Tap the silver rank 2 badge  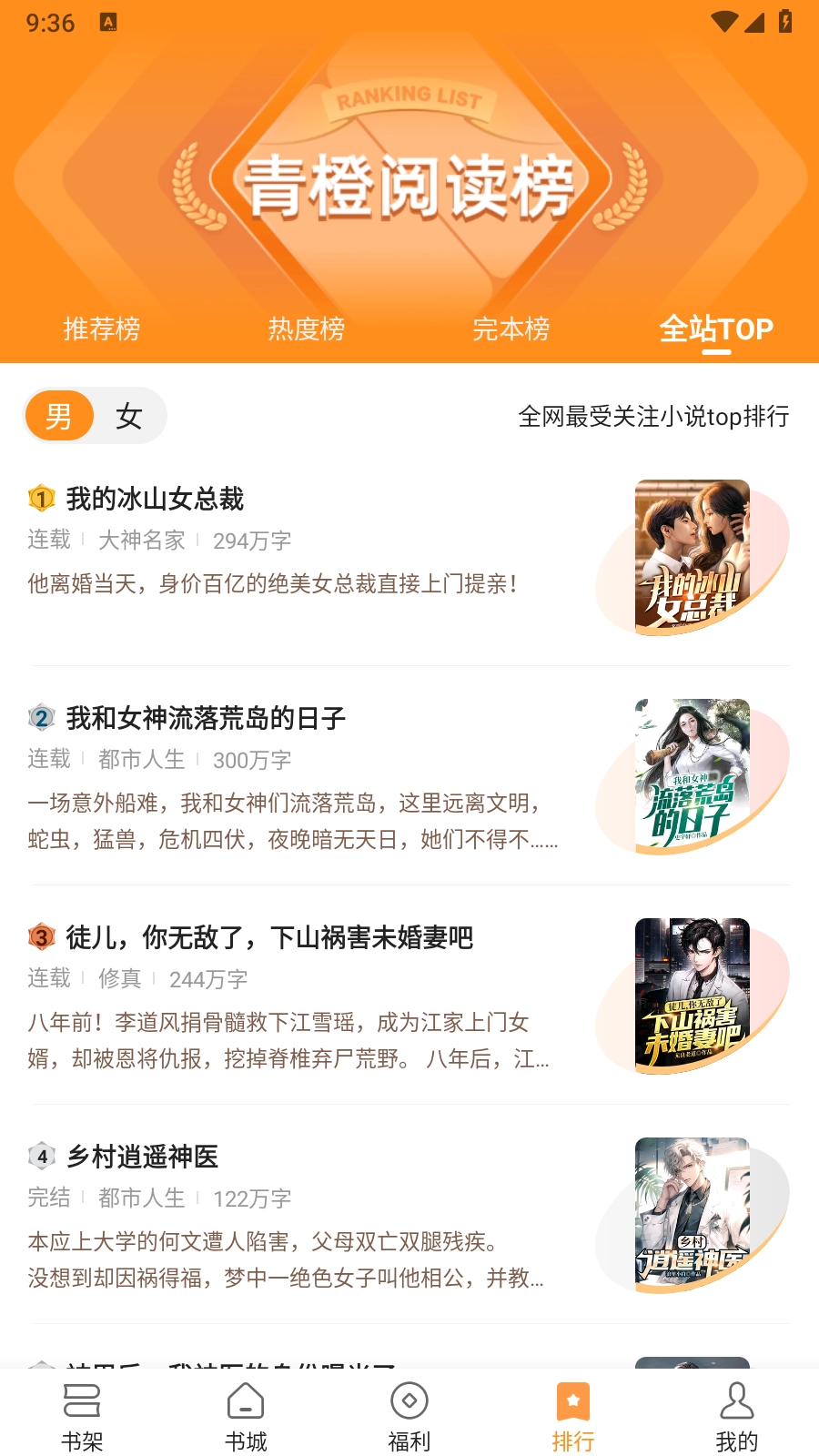pos(40,718)
